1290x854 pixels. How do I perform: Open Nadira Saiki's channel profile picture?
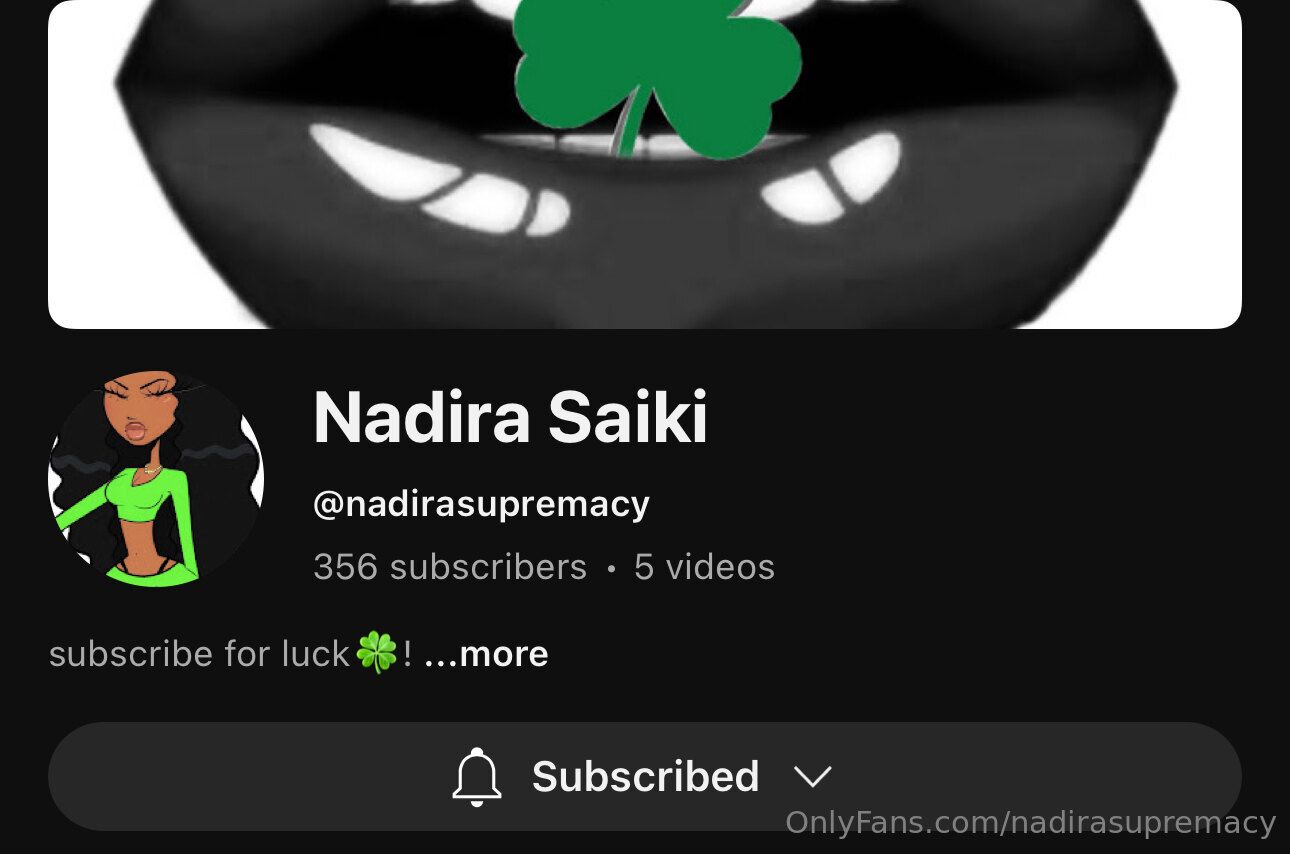click(156, 479)
